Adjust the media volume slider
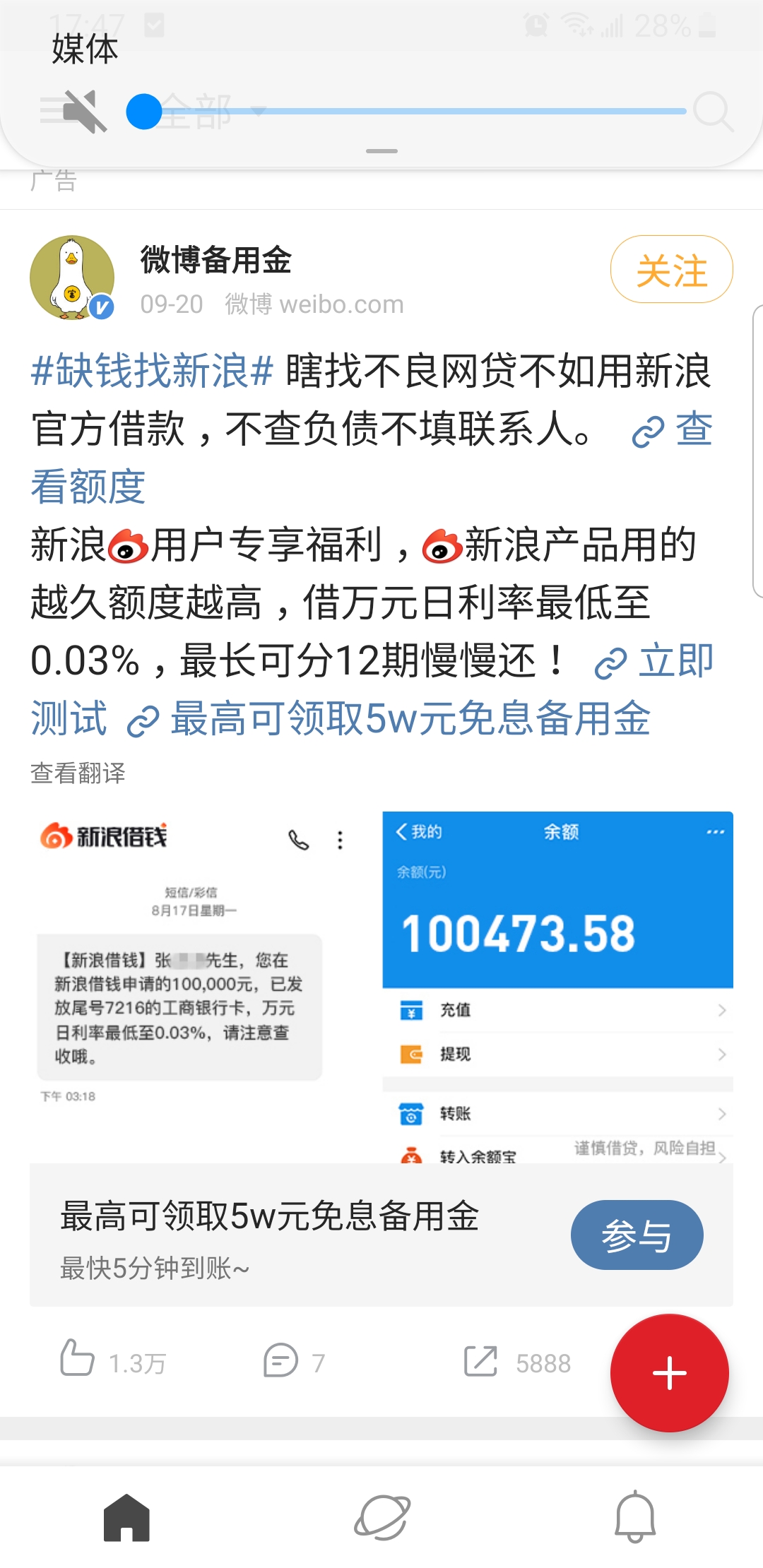The width and height of the screenshot is (763, 1568). tap(144, 112)
